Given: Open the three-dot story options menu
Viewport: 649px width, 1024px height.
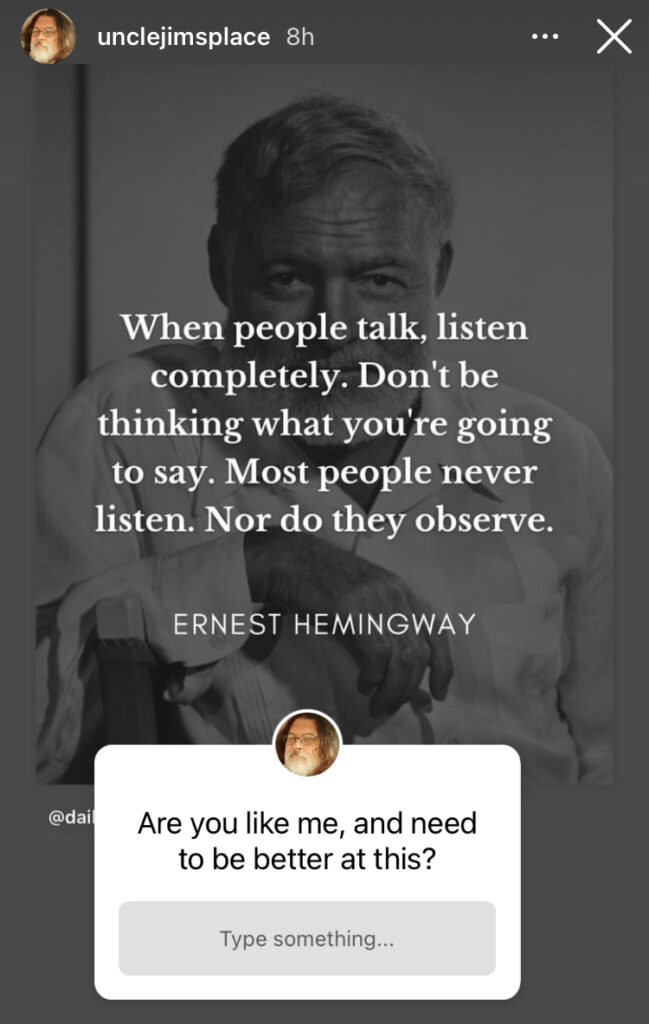Looking at the screenshot, I should pyautogui.click(x=545, y=37).
